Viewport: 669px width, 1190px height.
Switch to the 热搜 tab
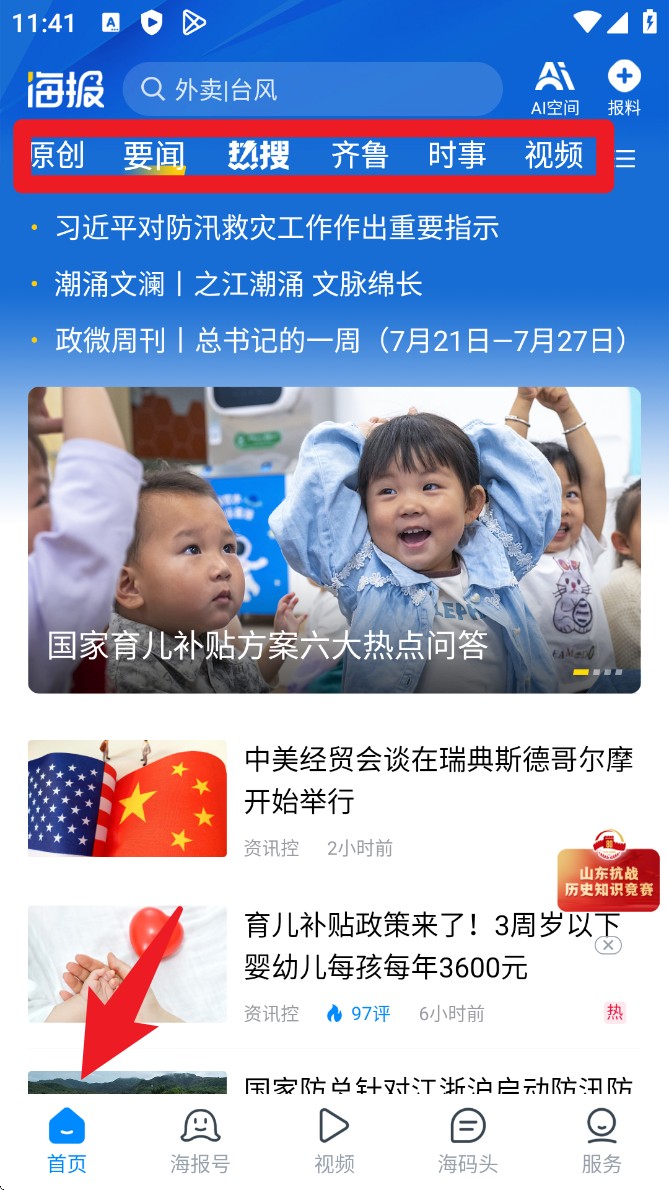(x=258, y=155)
